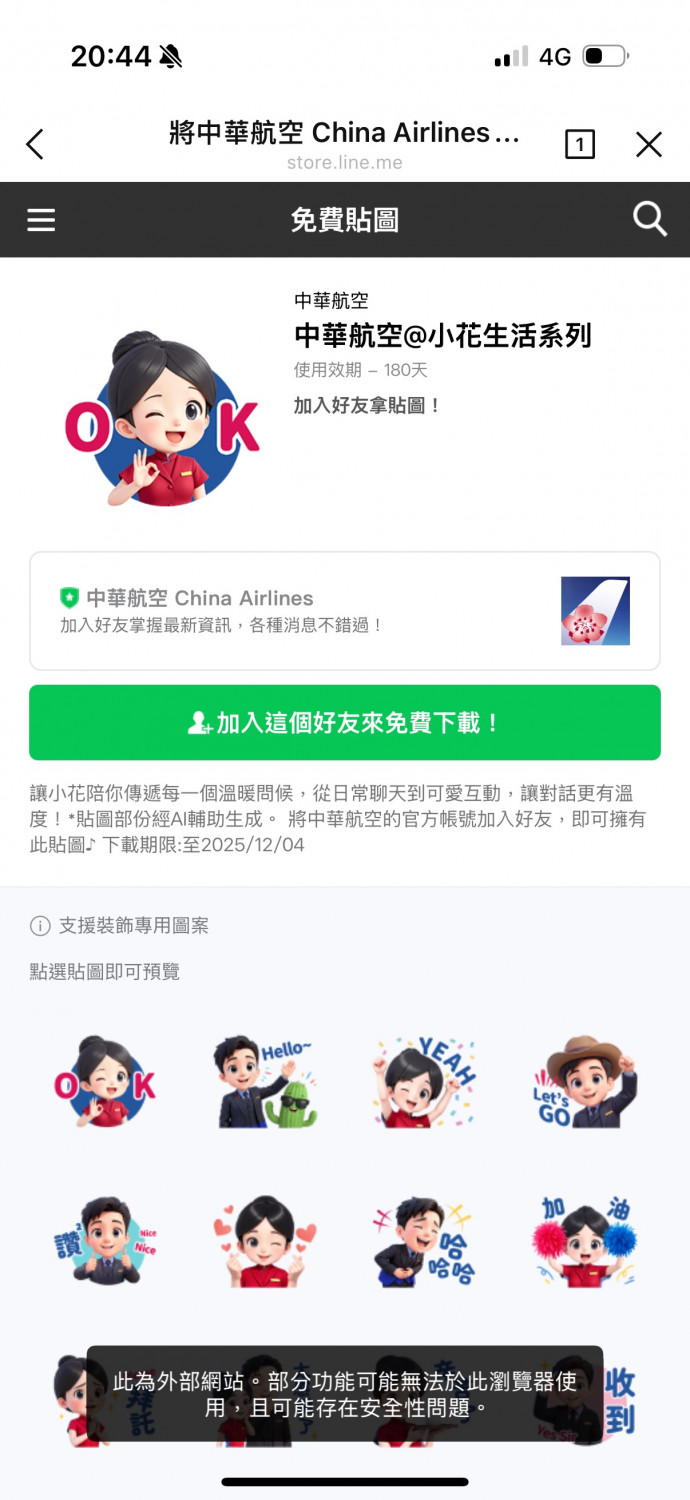Preview the OK sticker in grid
This screenshot has height=1500, width=690.
(106, 1082)
